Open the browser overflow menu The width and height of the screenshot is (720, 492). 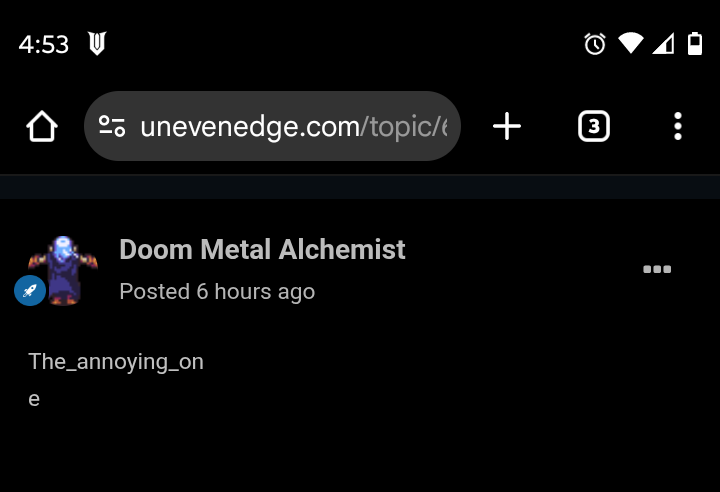tap(678, 127)
